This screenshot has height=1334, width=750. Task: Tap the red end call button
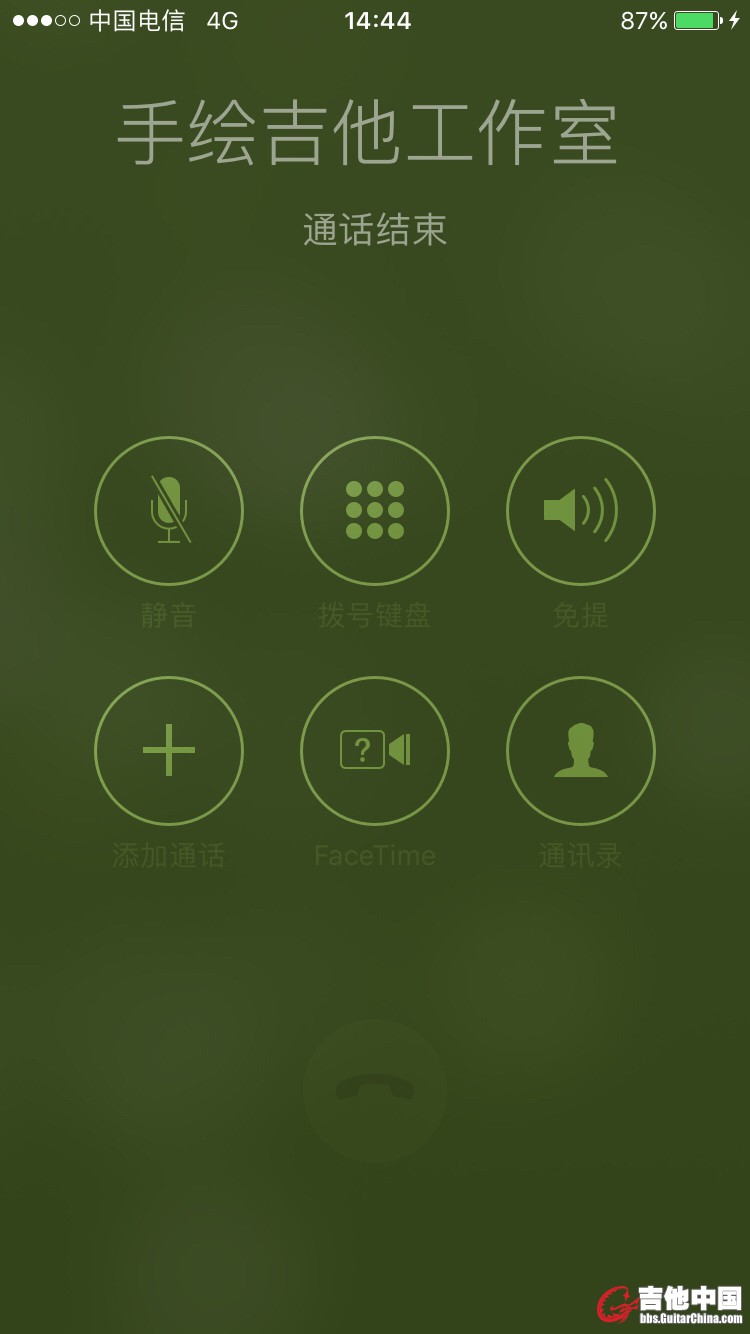pos(375,1090)
